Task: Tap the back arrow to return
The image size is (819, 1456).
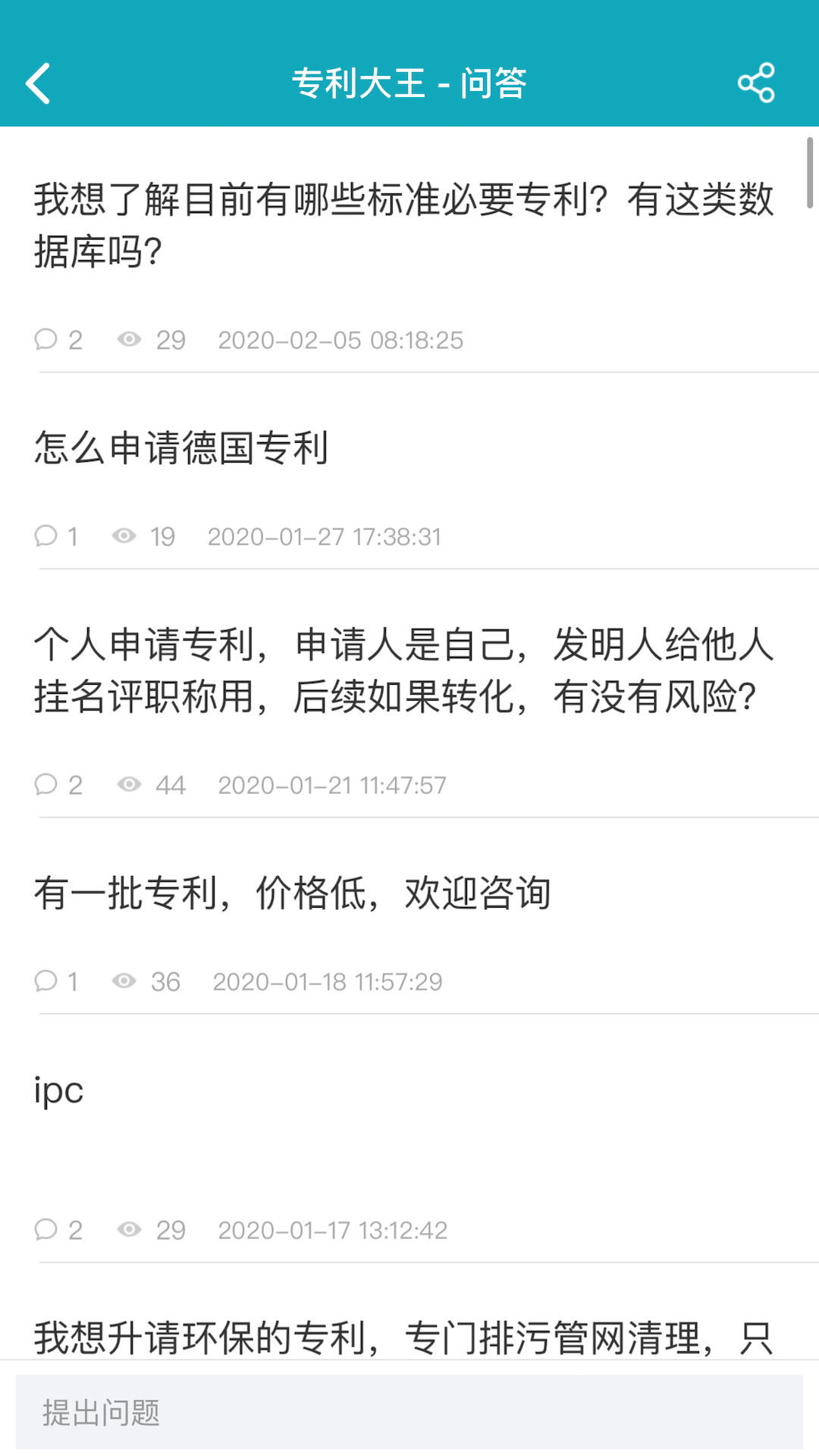Action: (38, 83)
